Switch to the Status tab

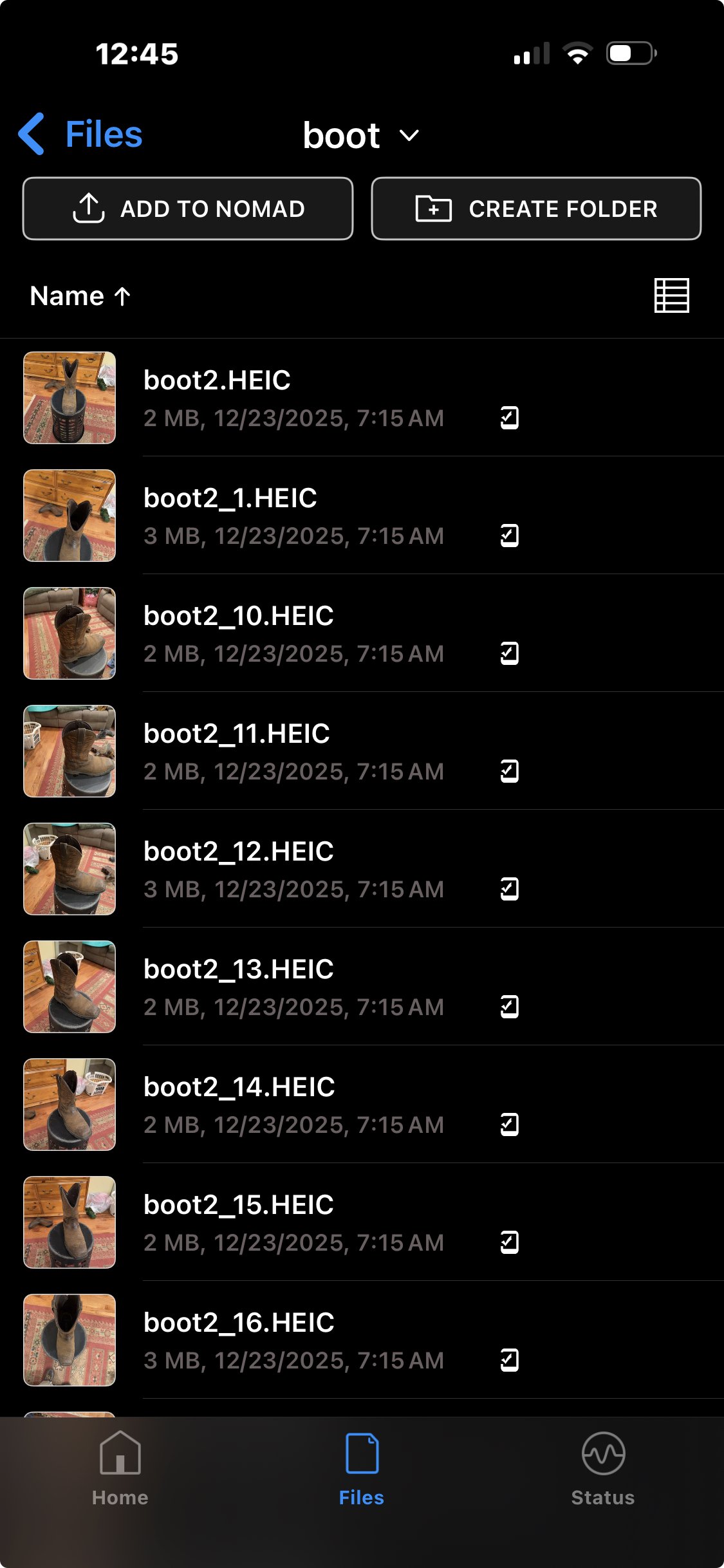[x=603, y=1469]
